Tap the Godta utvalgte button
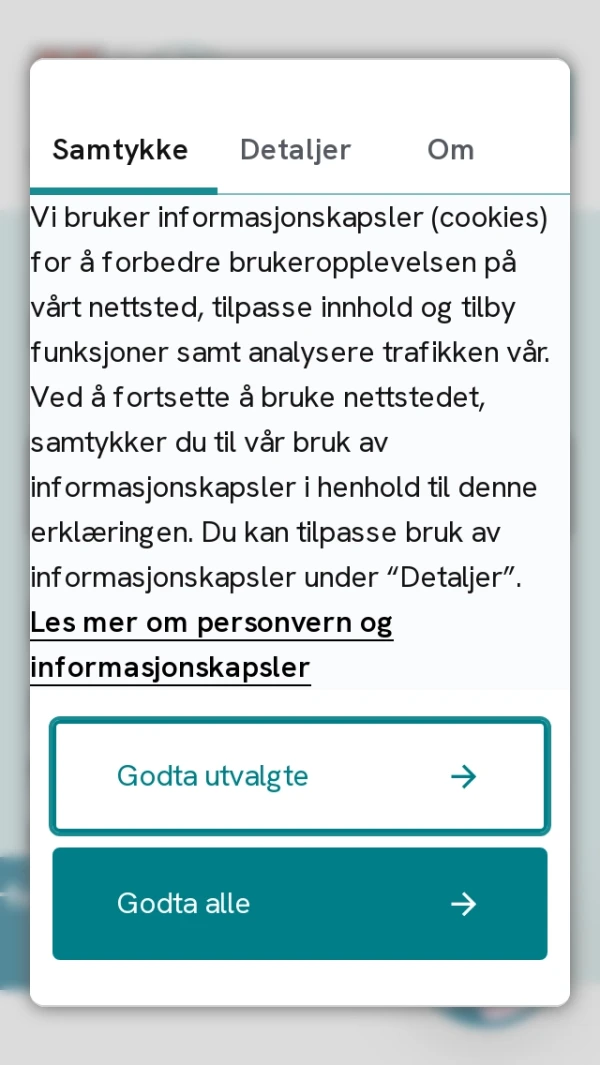This screenshot has width=600, height=1065. click(300, 776)
